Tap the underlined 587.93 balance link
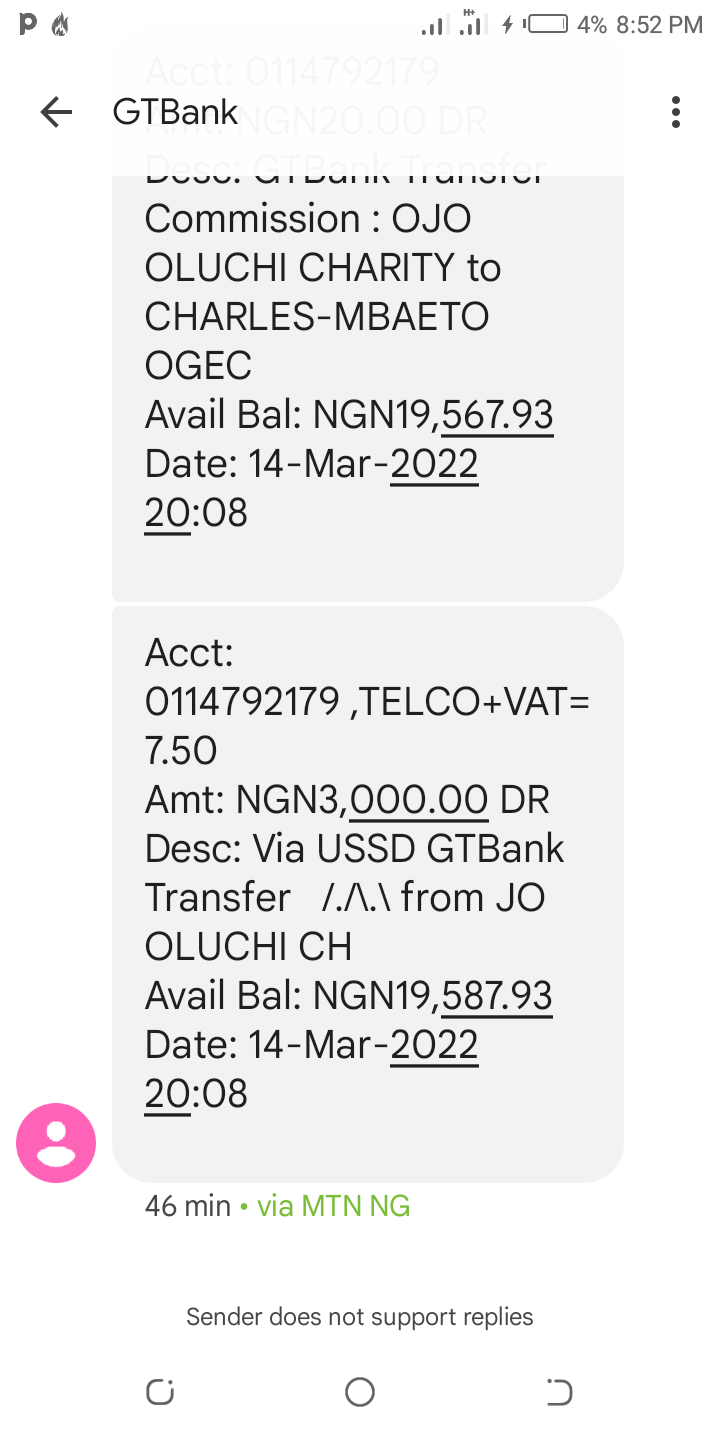The height and width of the screenshot is (1440, 720). [497, 995]
